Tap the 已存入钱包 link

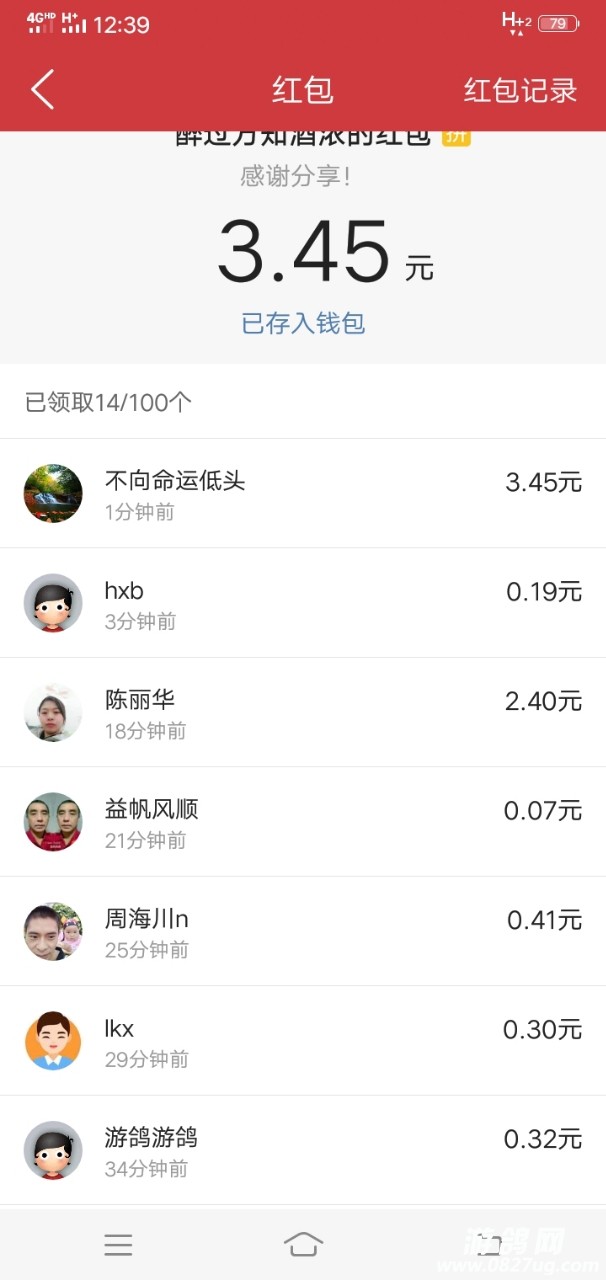click(x=303, y=323)
